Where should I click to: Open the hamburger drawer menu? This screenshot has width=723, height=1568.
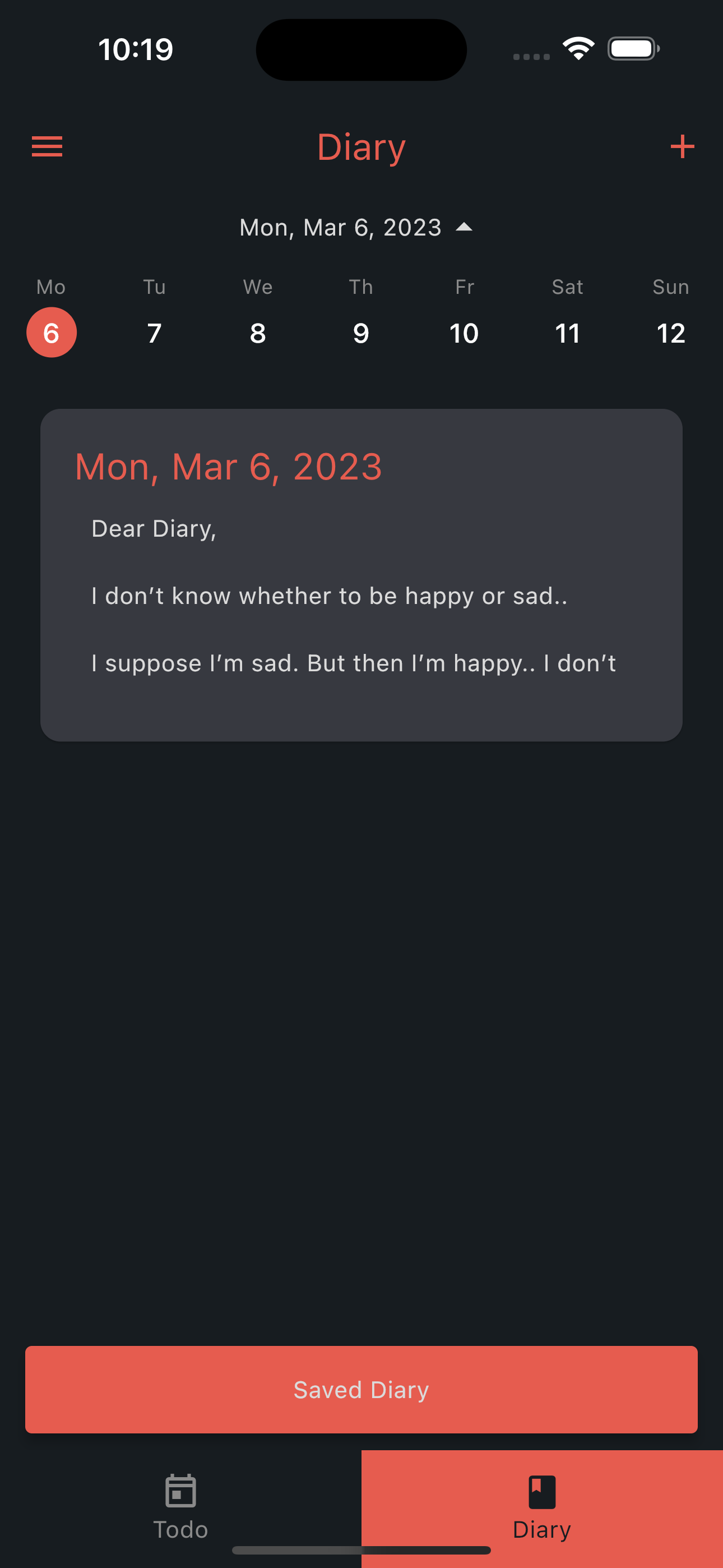point(47,147)
